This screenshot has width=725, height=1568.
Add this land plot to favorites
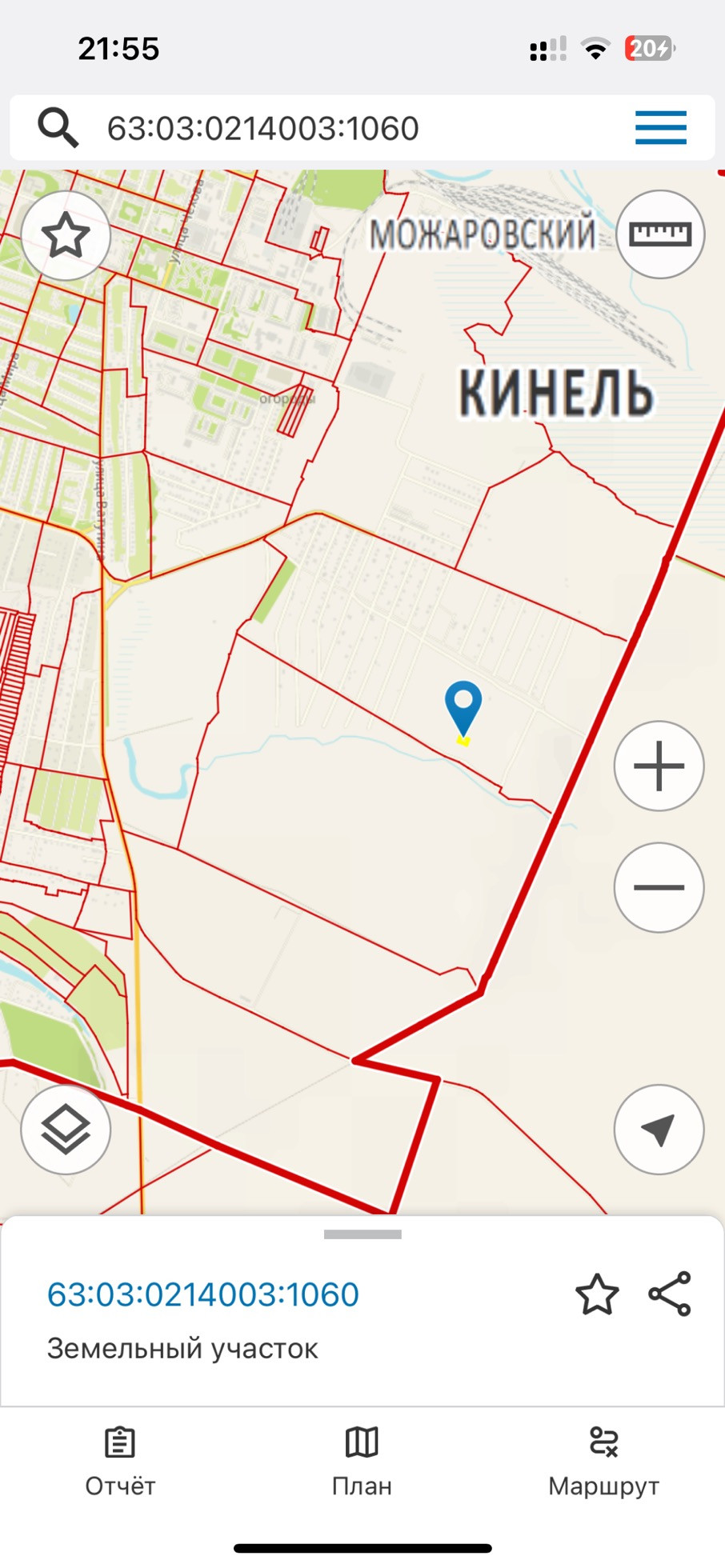click(x=597, y=1295)
